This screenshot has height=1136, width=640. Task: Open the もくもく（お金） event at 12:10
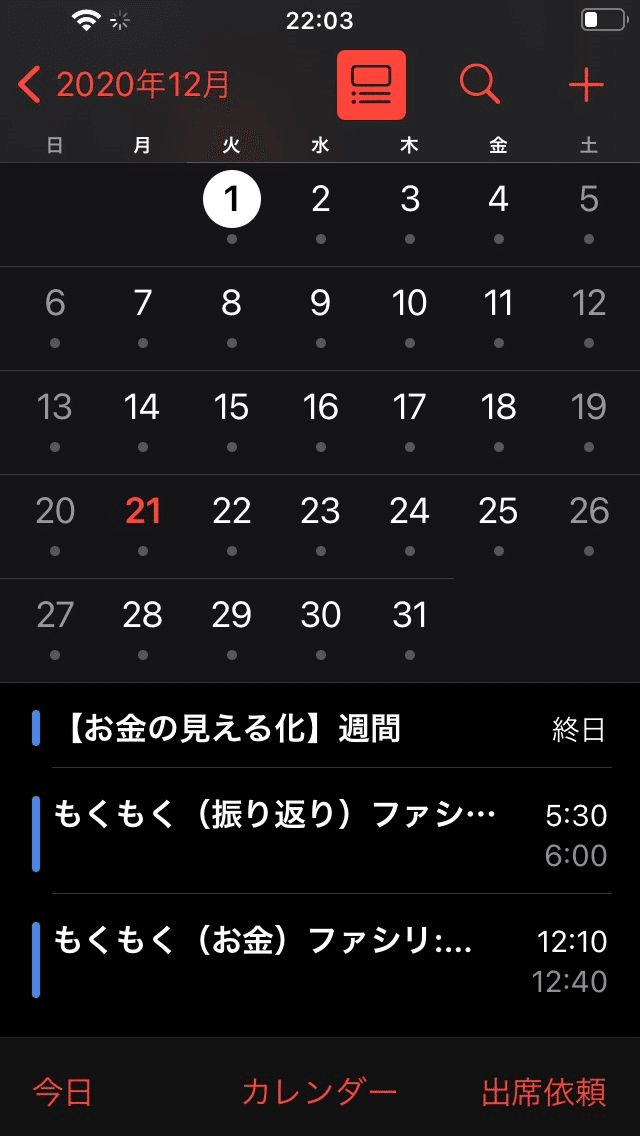click(320, 956)
